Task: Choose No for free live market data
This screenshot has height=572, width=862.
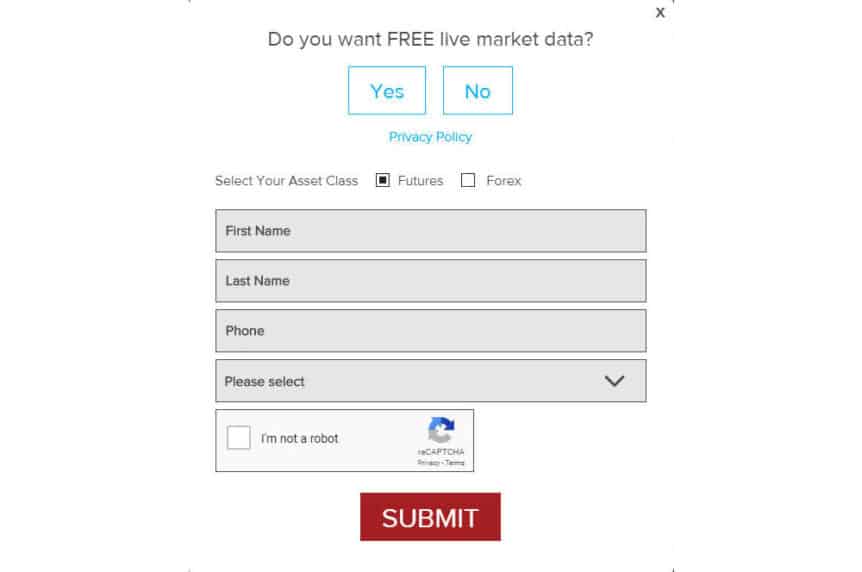Action: click(477, 91)
